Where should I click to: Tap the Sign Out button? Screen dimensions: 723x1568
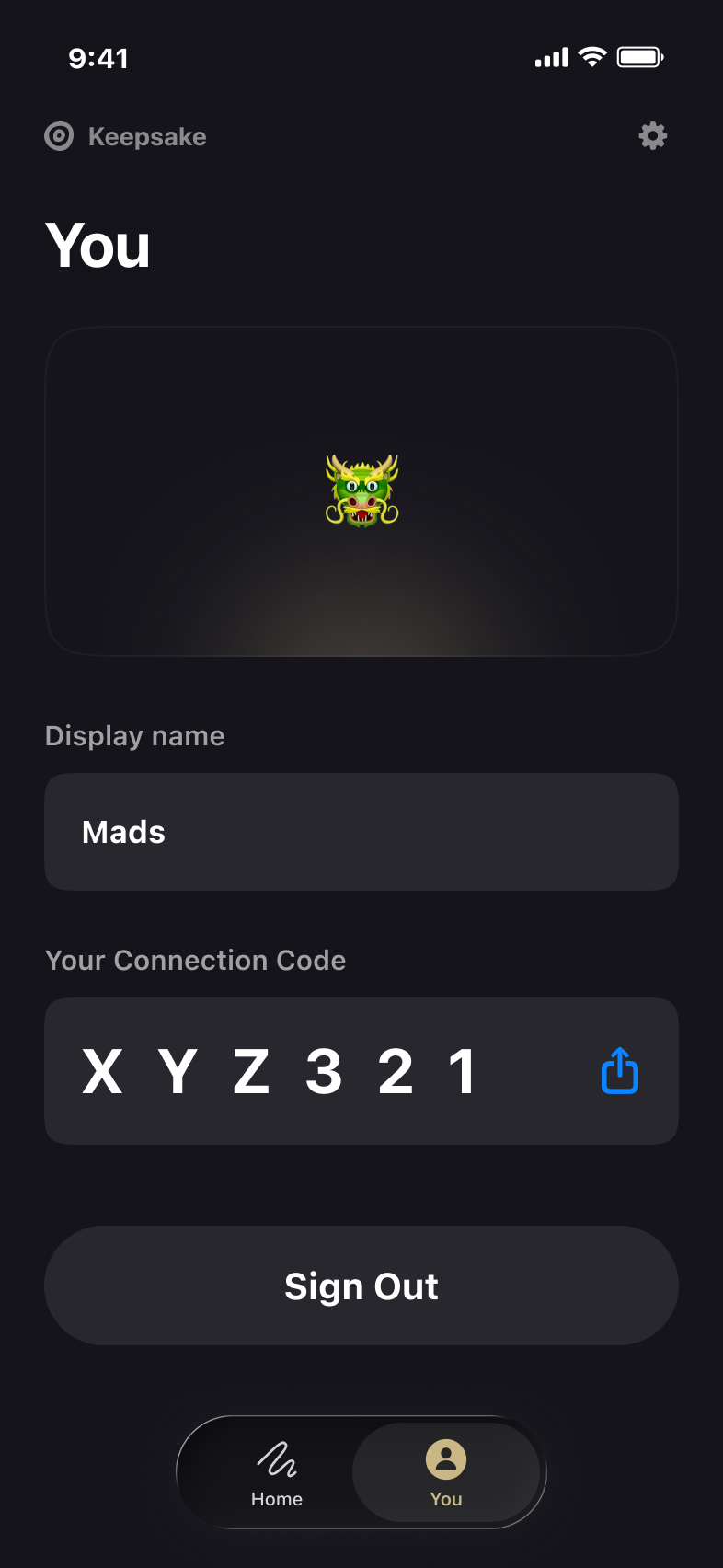click(x=361, y=1286)
